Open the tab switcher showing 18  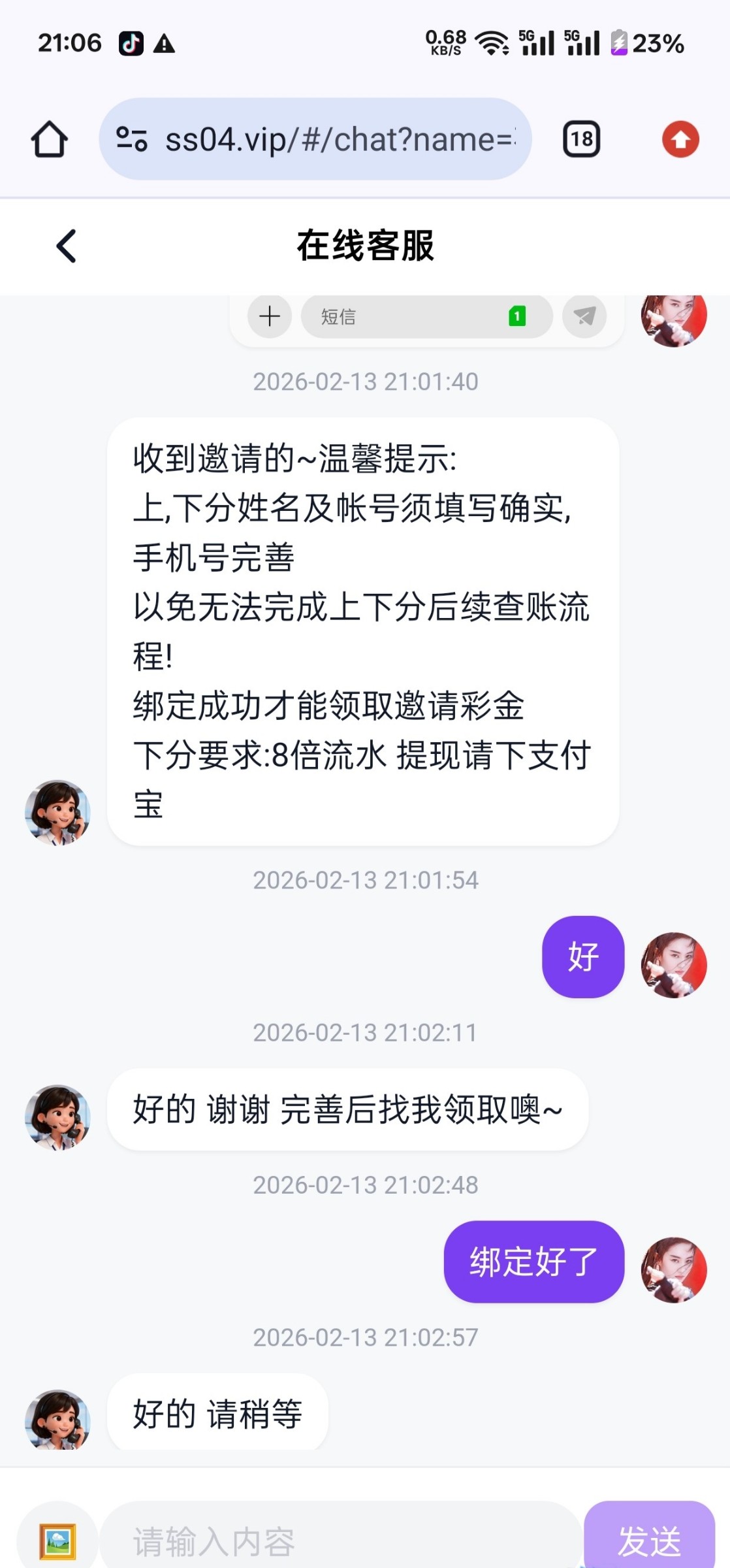(x=581, y=139)
